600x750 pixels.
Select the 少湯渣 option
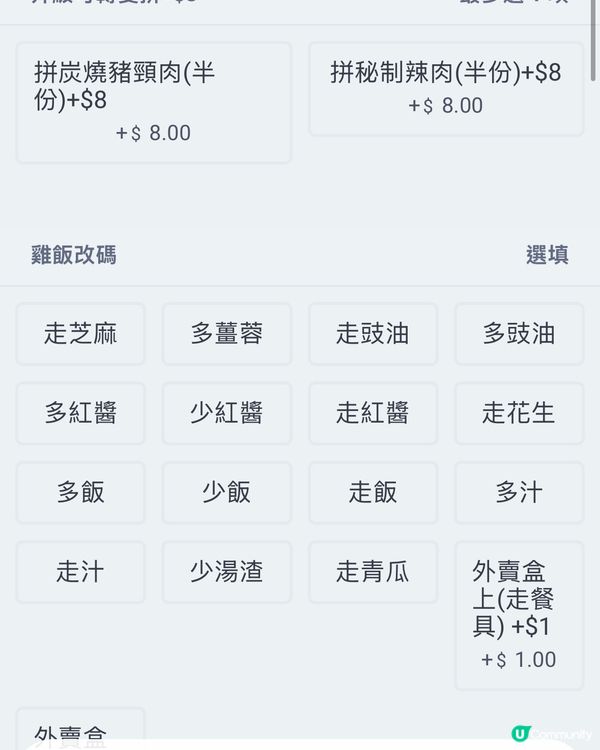pos(227,572)
